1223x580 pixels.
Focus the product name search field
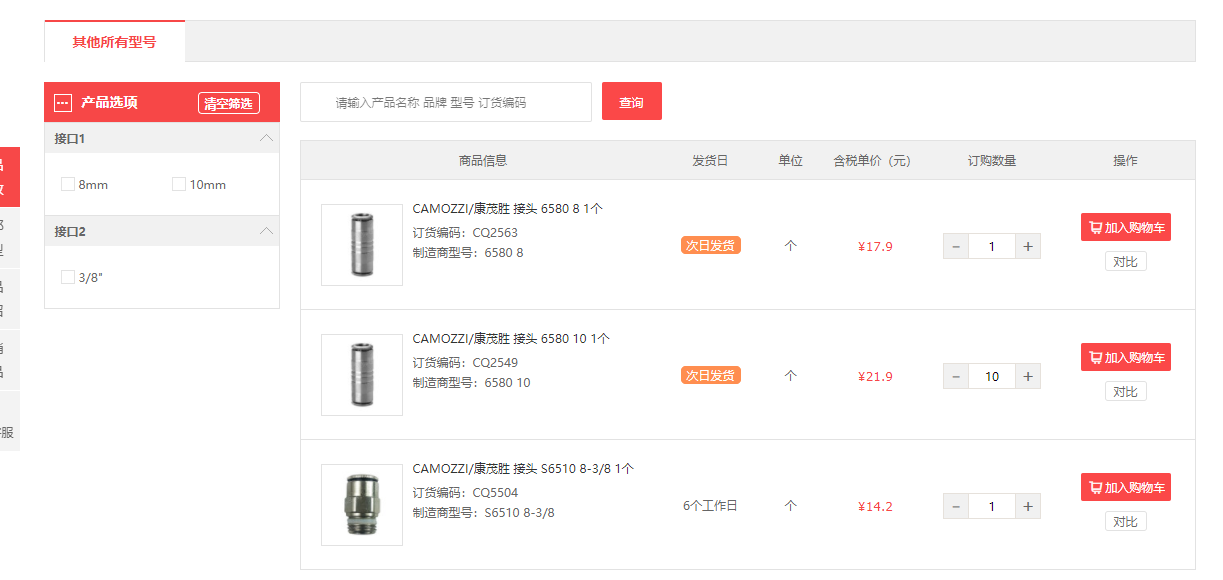(446, 102)
